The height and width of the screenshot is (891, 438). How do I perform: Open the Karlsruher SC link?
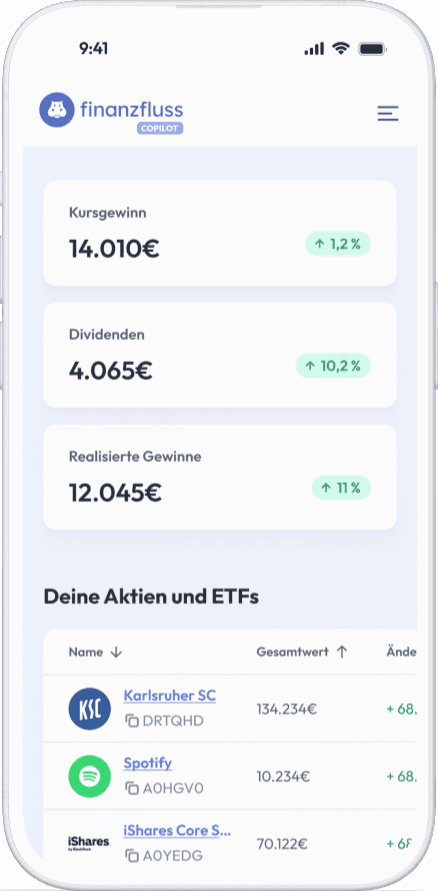(170, 696)
